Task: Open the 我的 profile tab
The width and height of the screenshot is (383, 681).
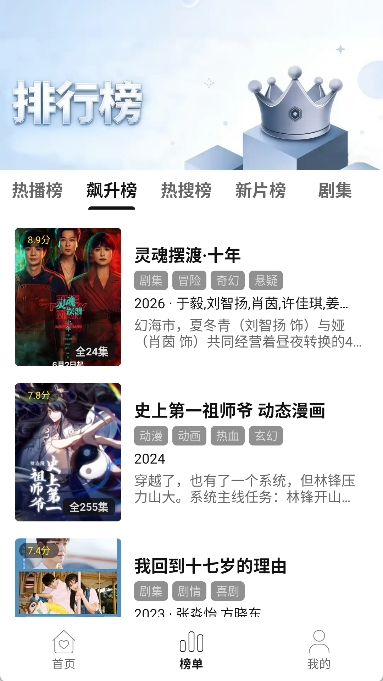Action: point(319,650)
